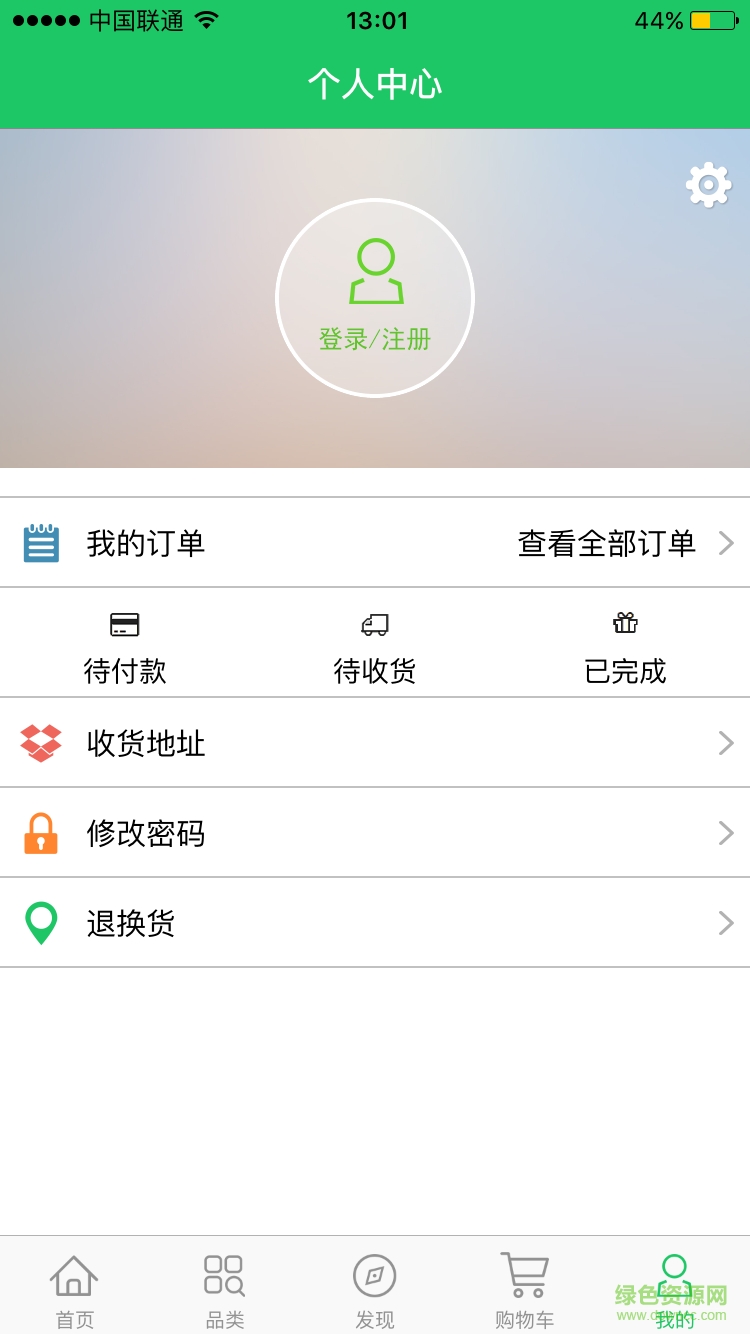The height and width of the screenshot is (1334, 750).
Task: Expand the 收货地址 row via its chevron
Action: point(727,742)
